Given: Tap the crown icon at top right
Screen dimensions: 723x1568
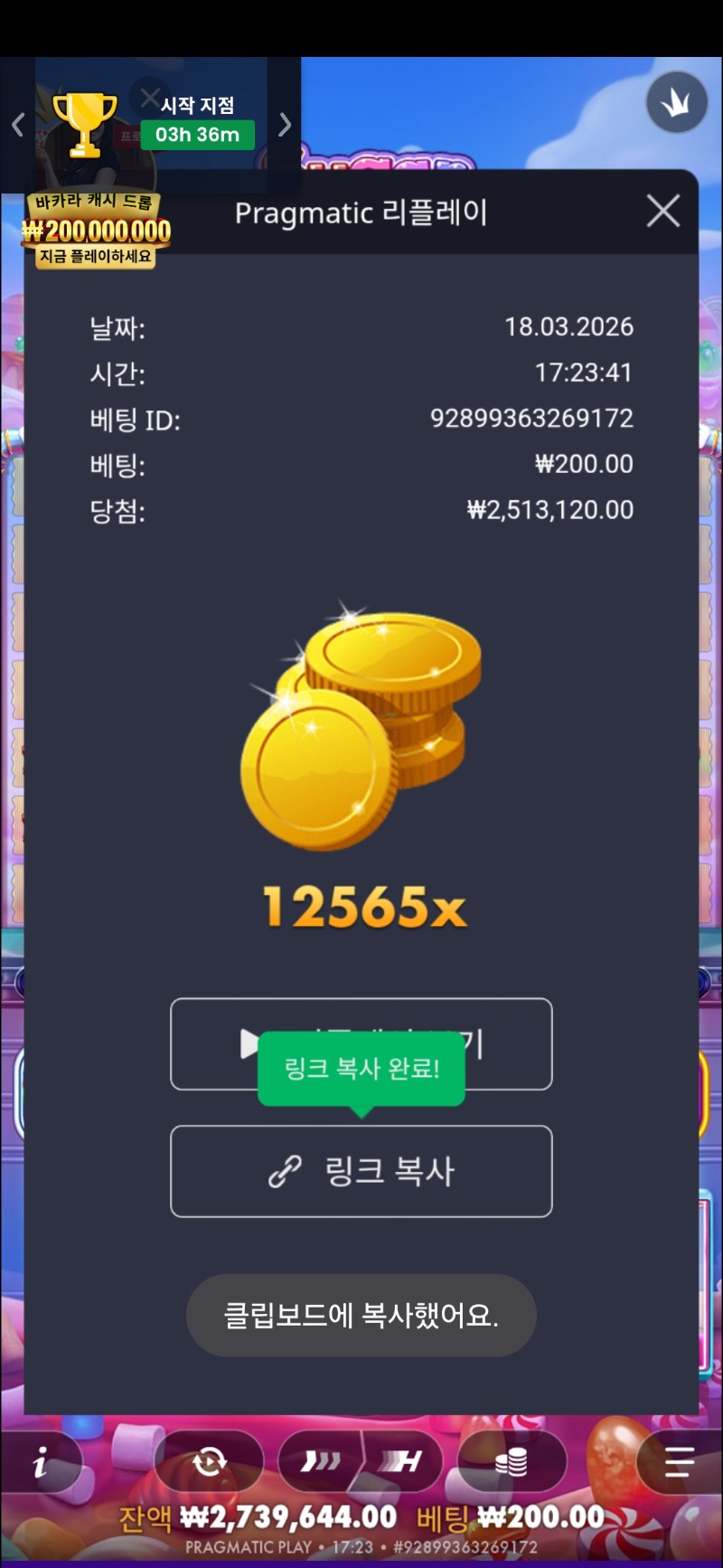Looking at the screenshot, I should (676, 102).
